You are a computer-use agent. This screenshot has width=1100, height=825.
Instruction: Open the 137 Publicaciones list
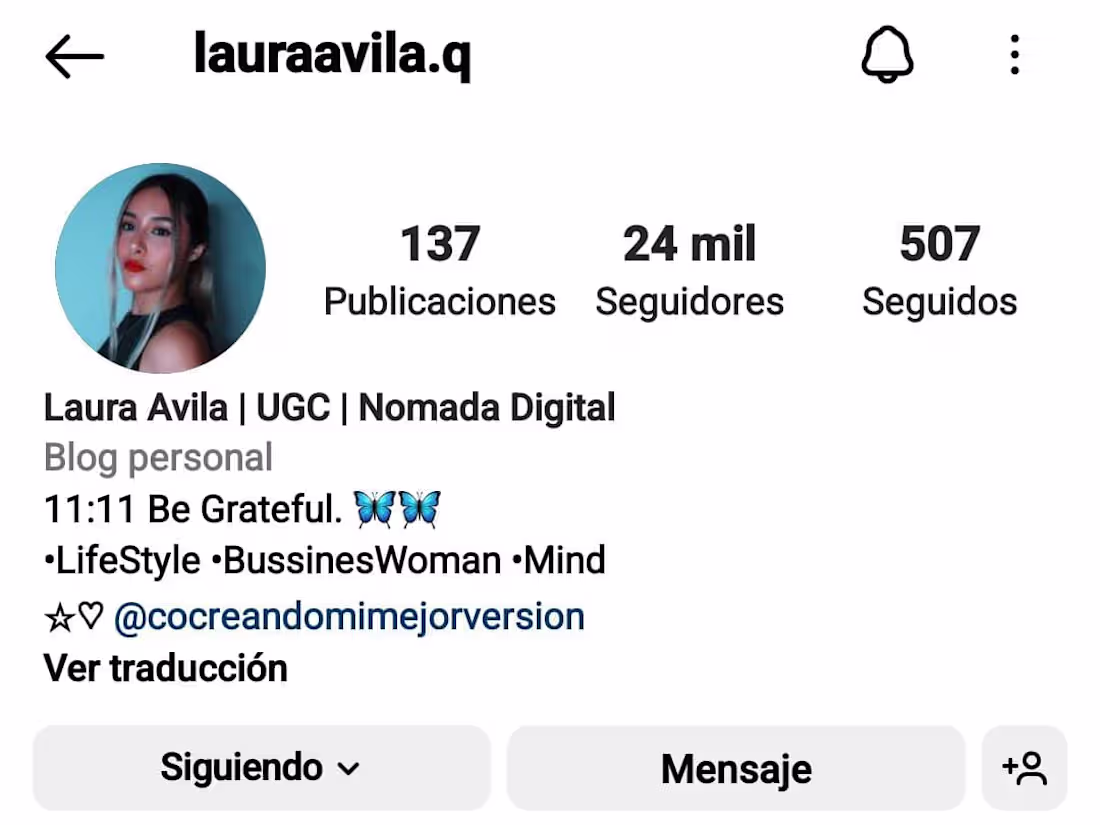440,270
